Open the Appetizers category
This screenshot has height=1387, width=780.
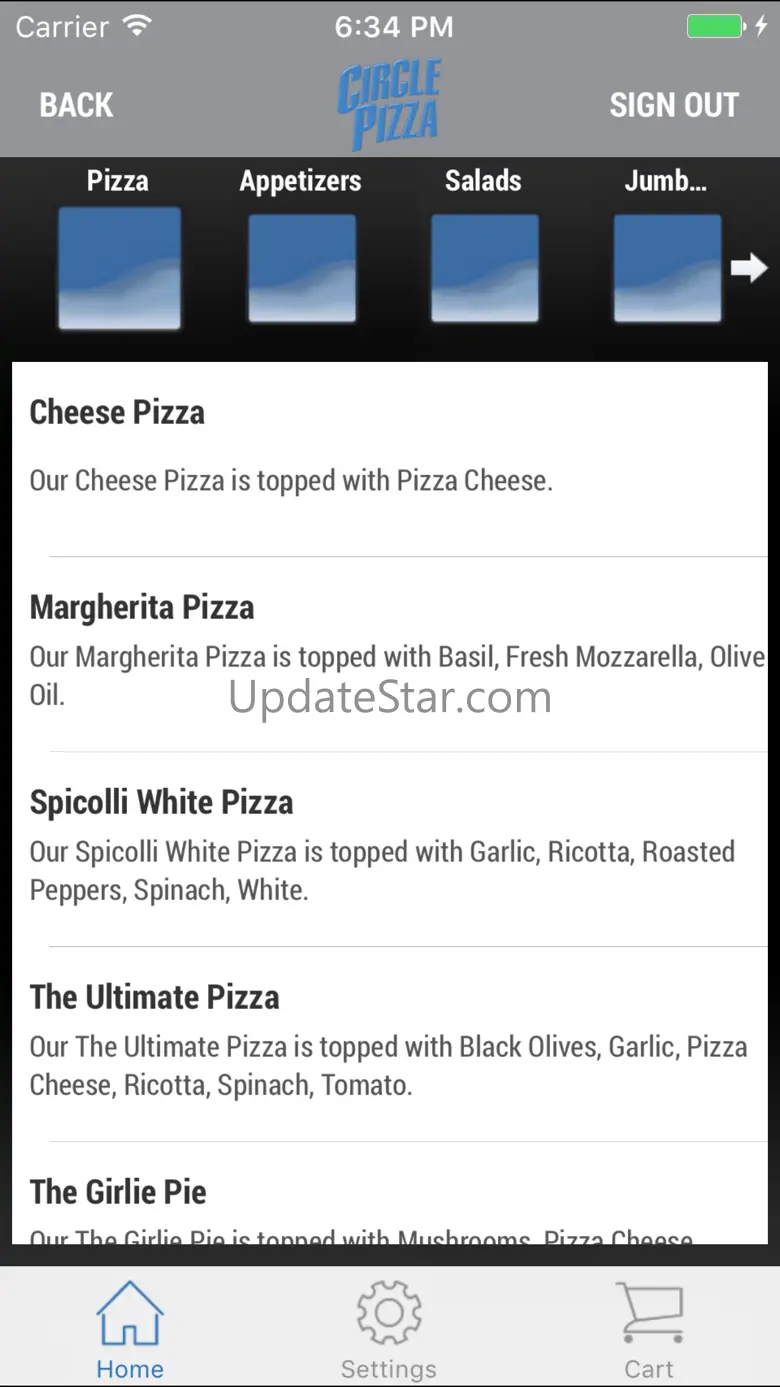tap(301, 267)
